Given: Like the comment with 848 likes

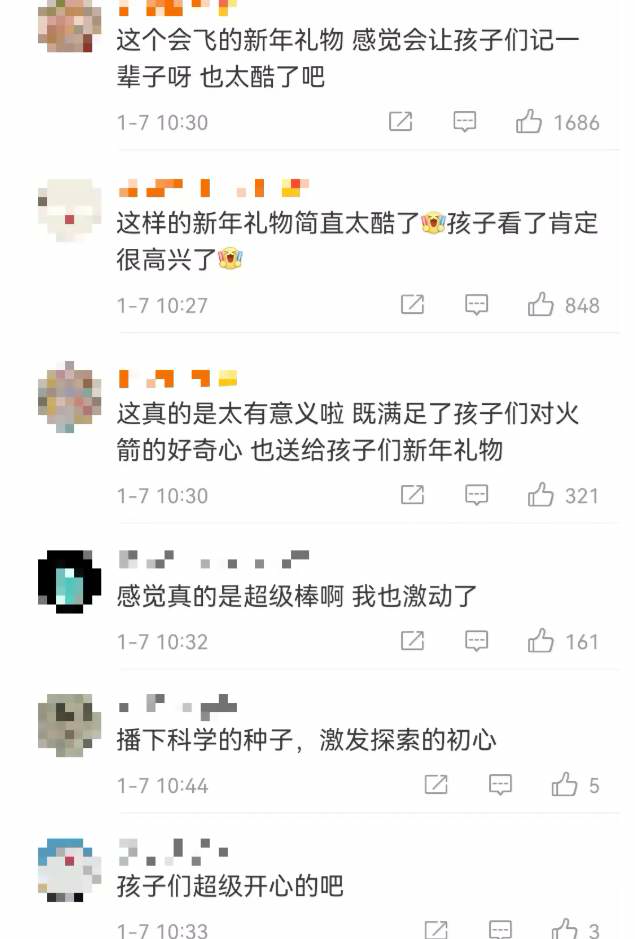Looking at the screenshot, I should [x=541, y=305].
